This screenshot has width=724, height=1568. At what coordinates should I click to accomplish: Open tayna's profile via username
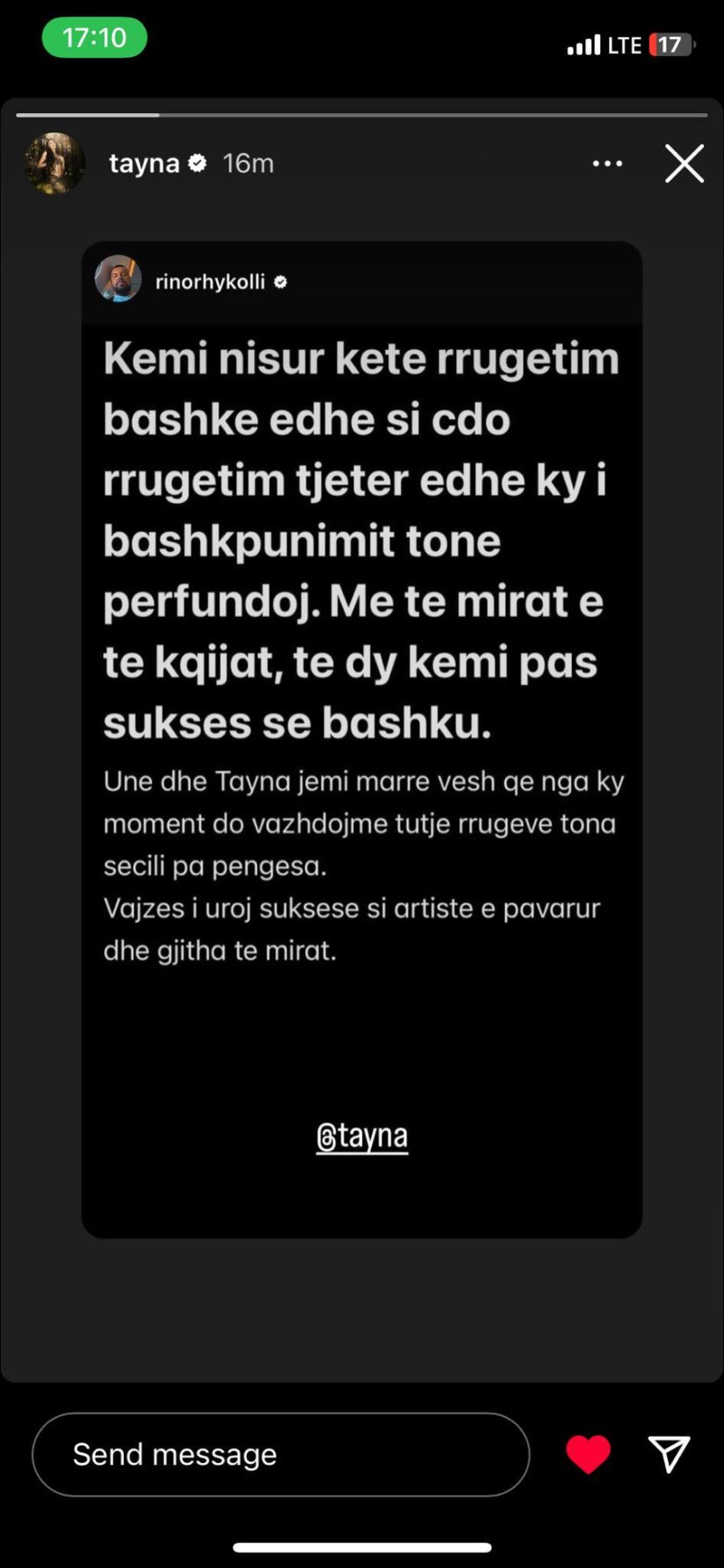[144, 163]
